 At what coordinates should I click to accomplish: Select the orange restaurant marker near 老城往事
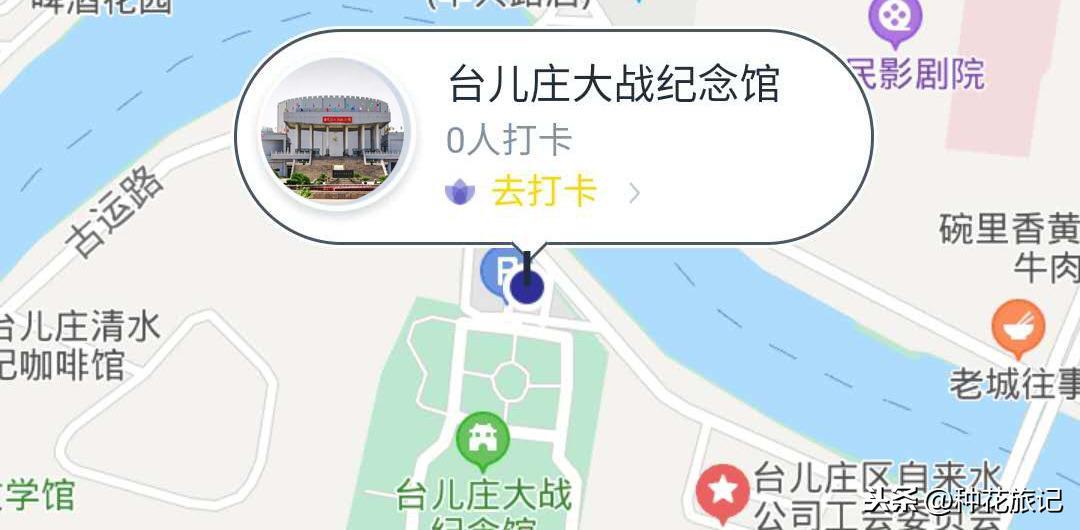[1018, 326]
